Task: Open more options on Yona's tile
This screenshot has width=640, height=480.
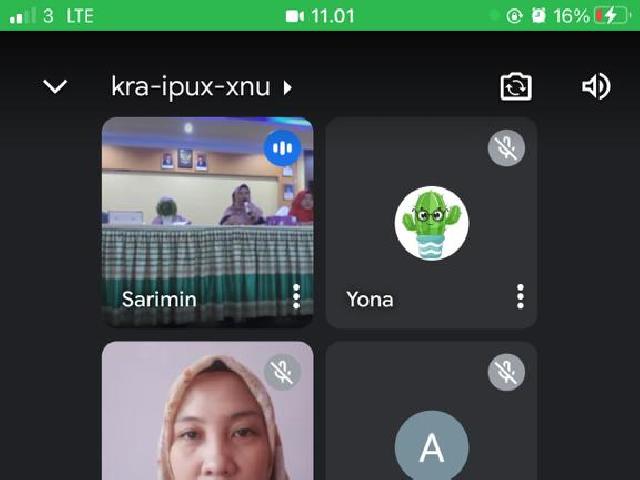Action: 520,296
